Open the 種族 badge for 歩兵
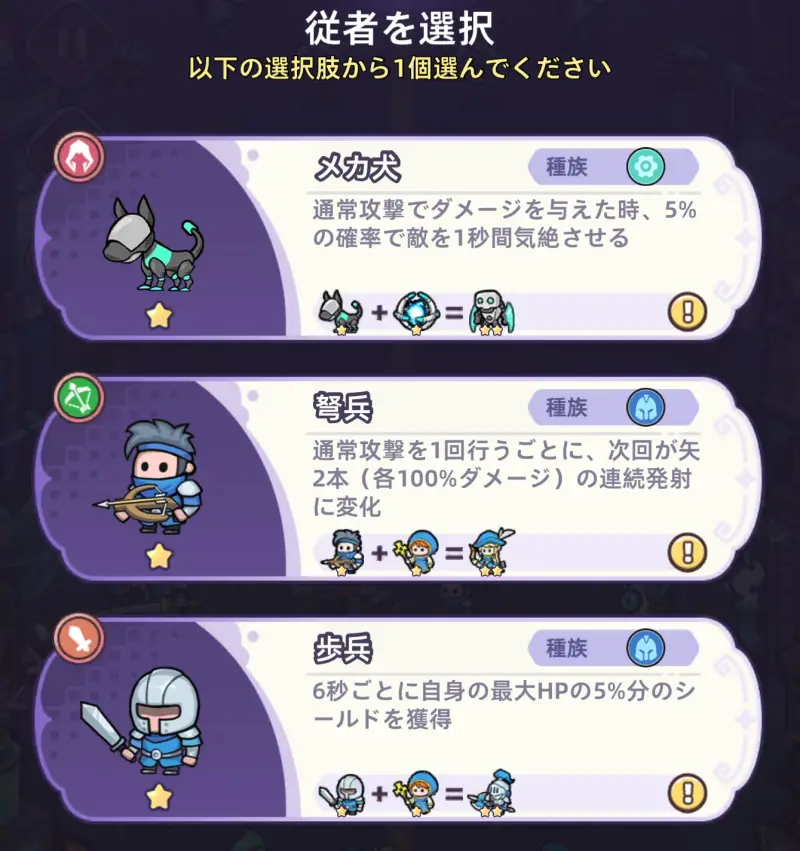The image size is (800, 851). point(612,648)
